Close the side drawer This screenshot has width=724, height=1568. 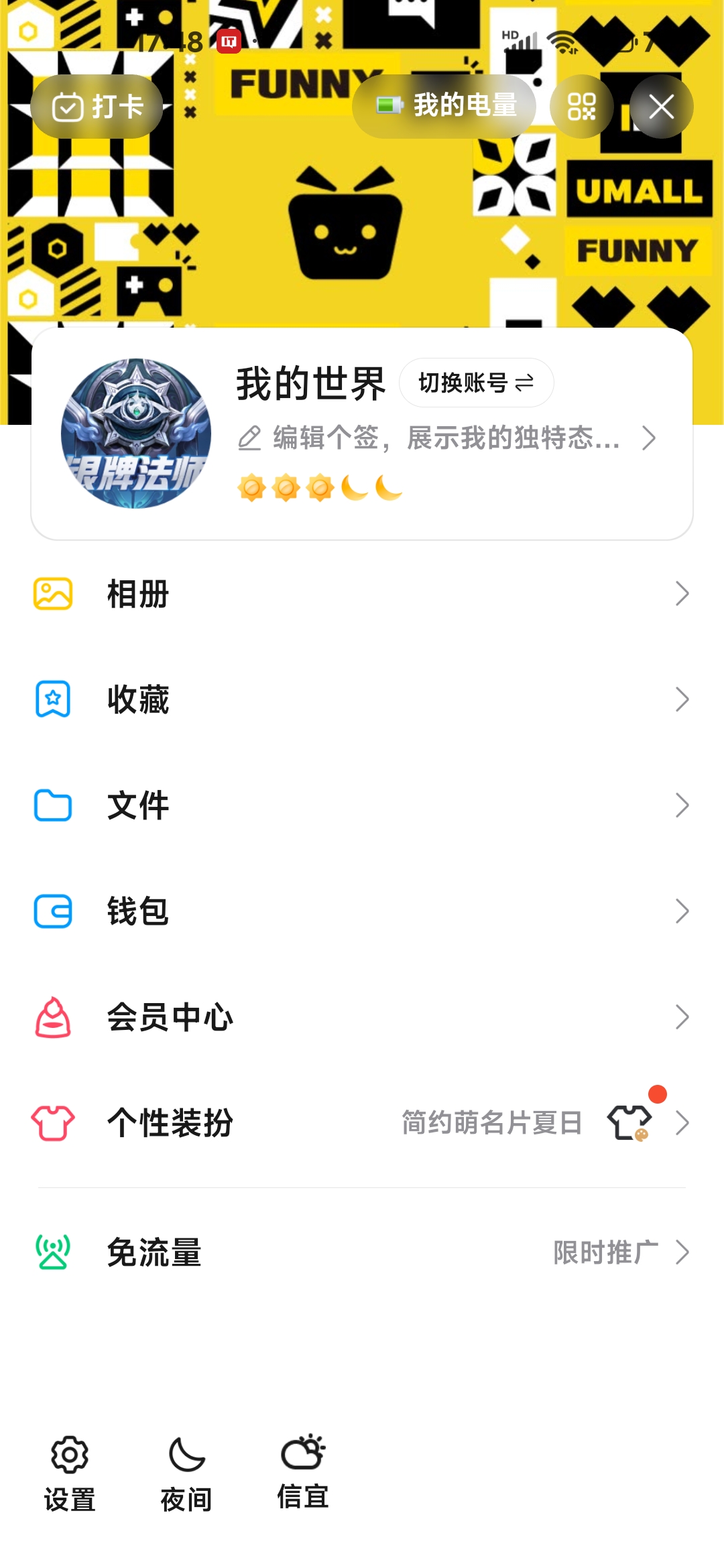(661, 107)
